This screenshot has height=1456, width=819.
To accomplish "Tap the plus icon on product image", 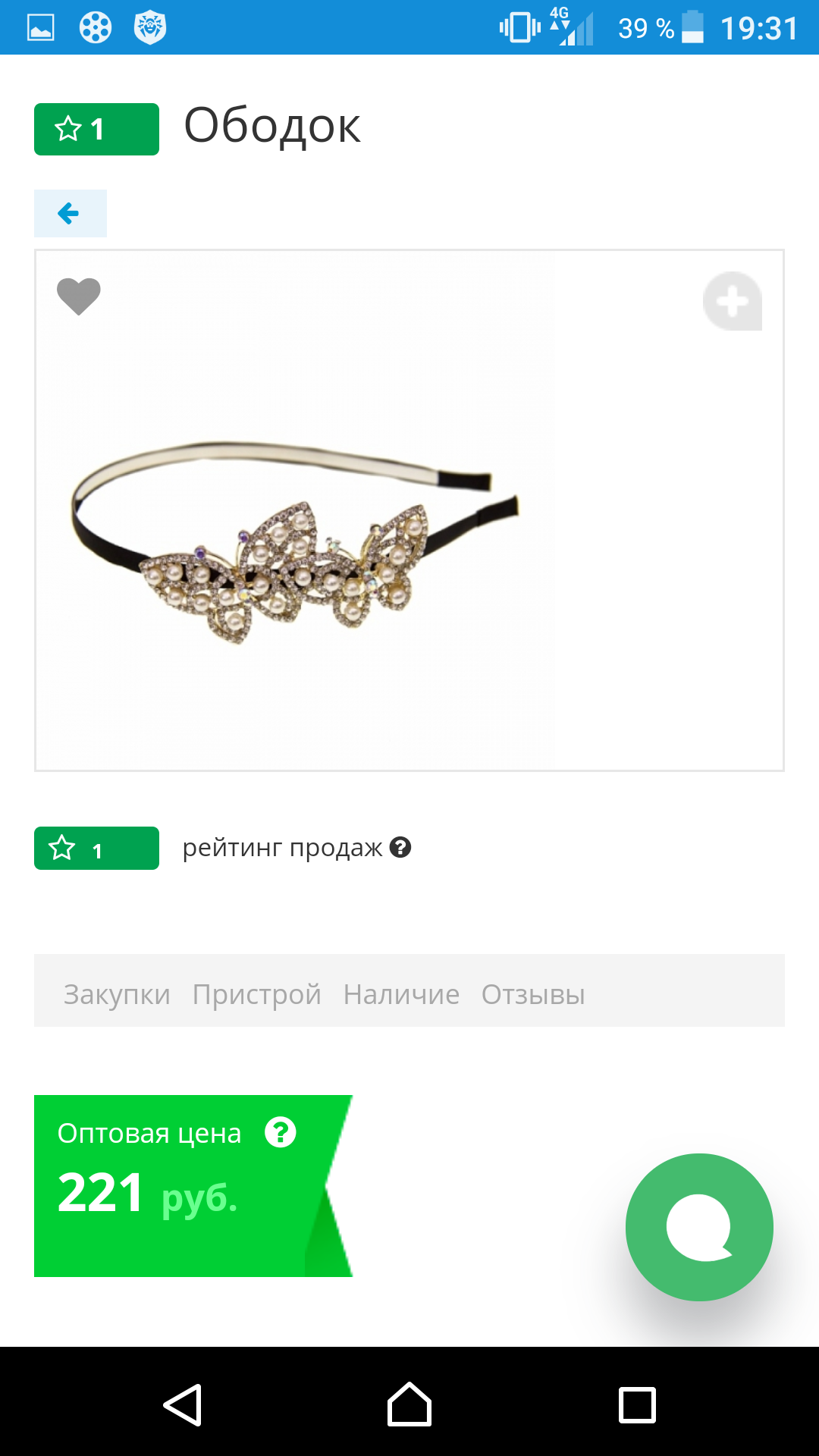I will click(x=732, y=301).
